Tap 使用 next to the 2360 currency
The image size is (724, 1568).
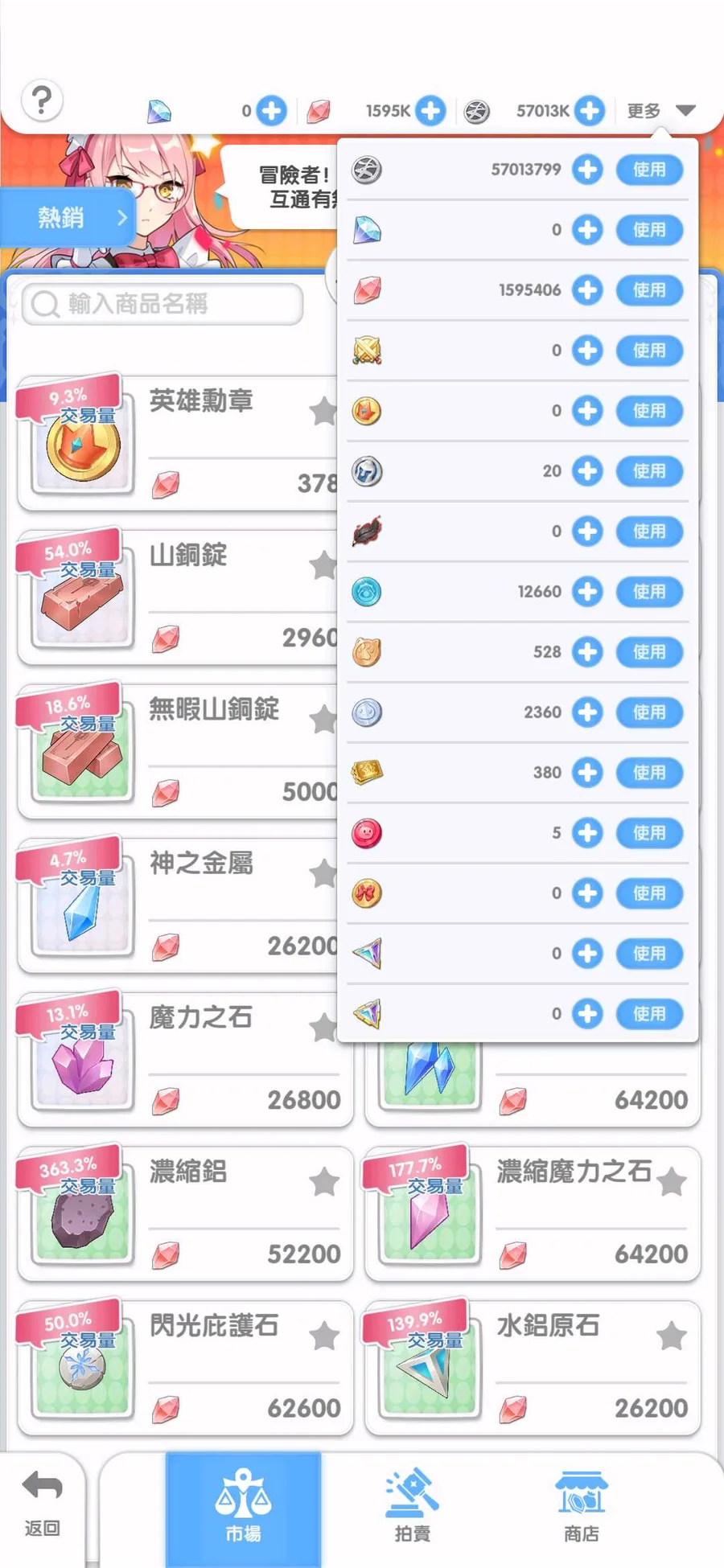point(649,712)
